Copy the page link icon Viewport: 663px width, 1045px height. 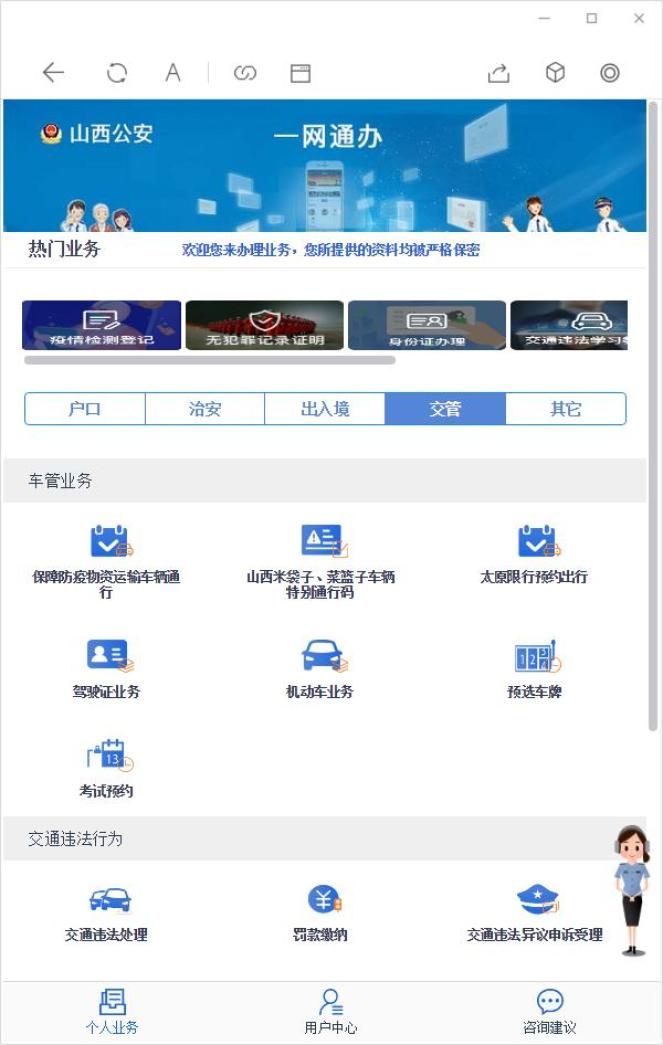pyautogui.click(x=245, y=72)
